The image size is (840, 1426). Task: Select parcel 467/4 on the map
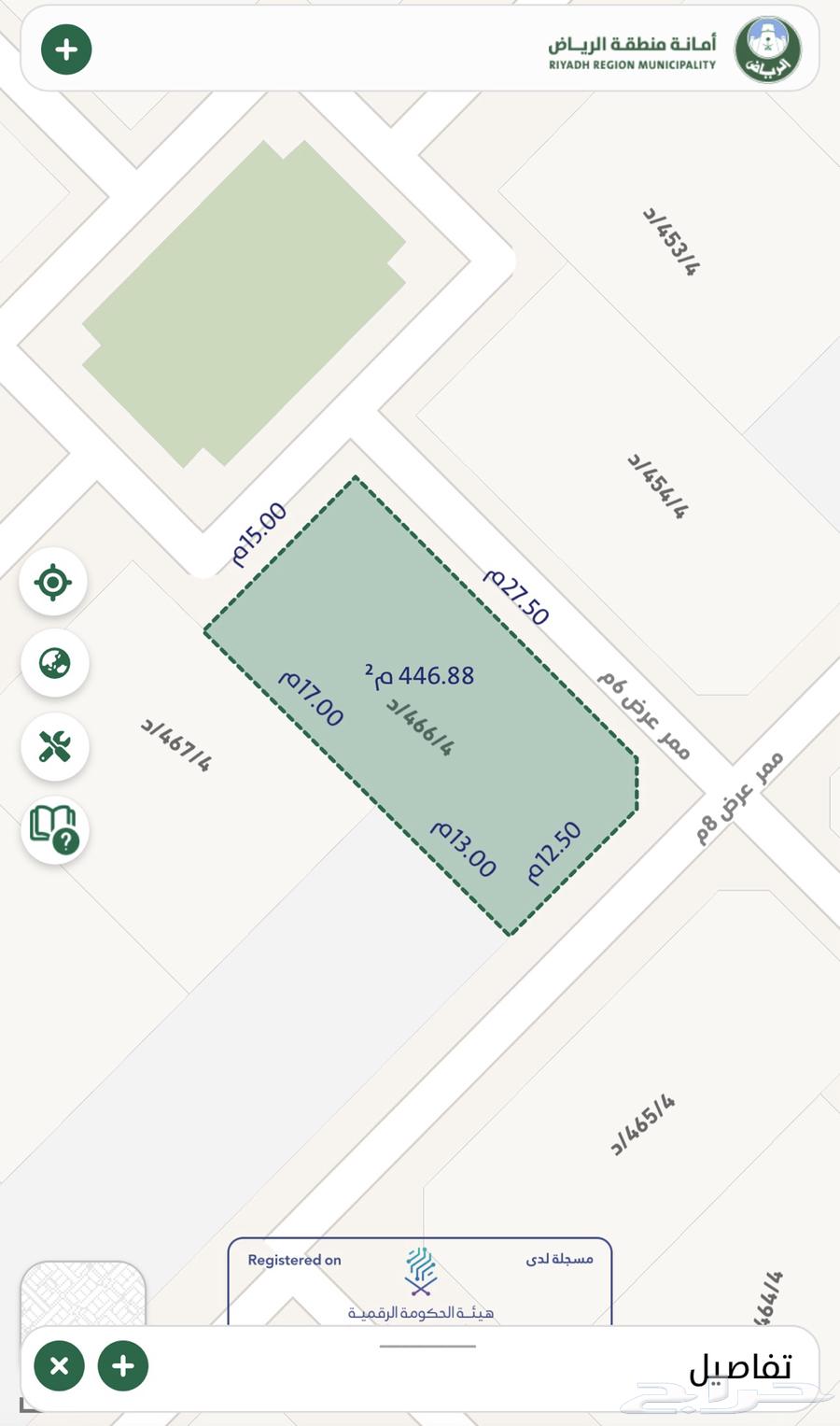pos(175,744)
